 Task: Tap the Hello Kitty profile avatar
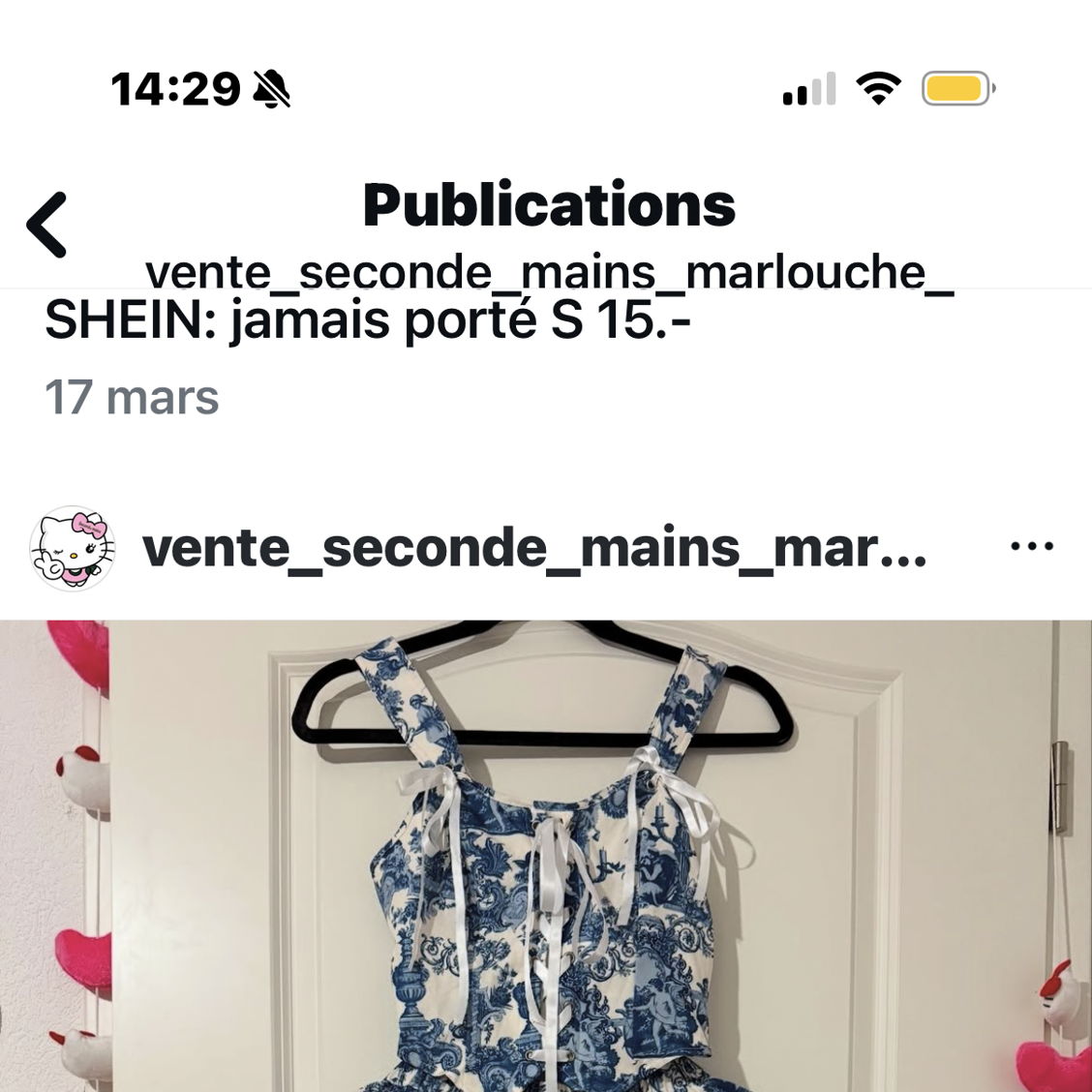(73, 549)
